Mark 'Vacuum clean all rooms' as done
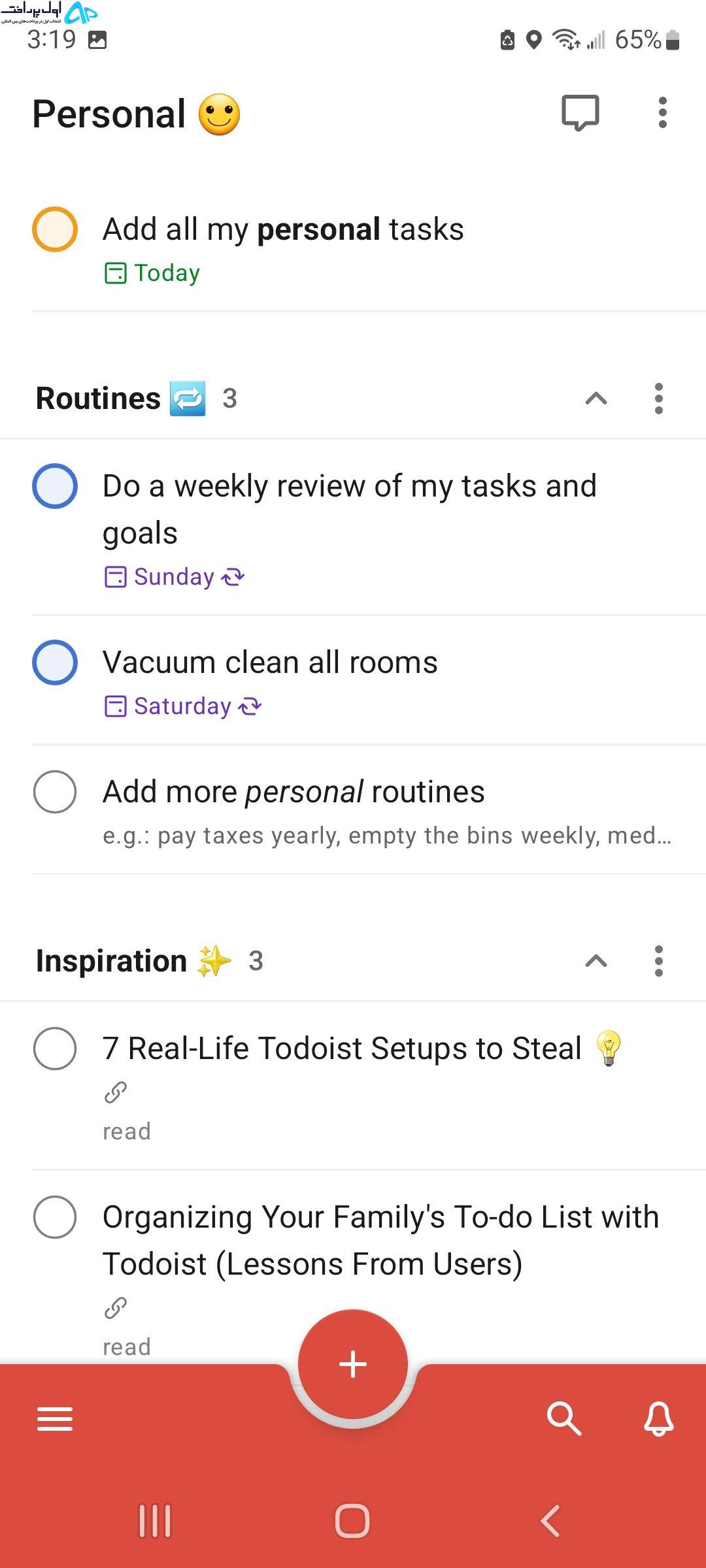Viewport: 706px width, 1568px height. [55, 662]
